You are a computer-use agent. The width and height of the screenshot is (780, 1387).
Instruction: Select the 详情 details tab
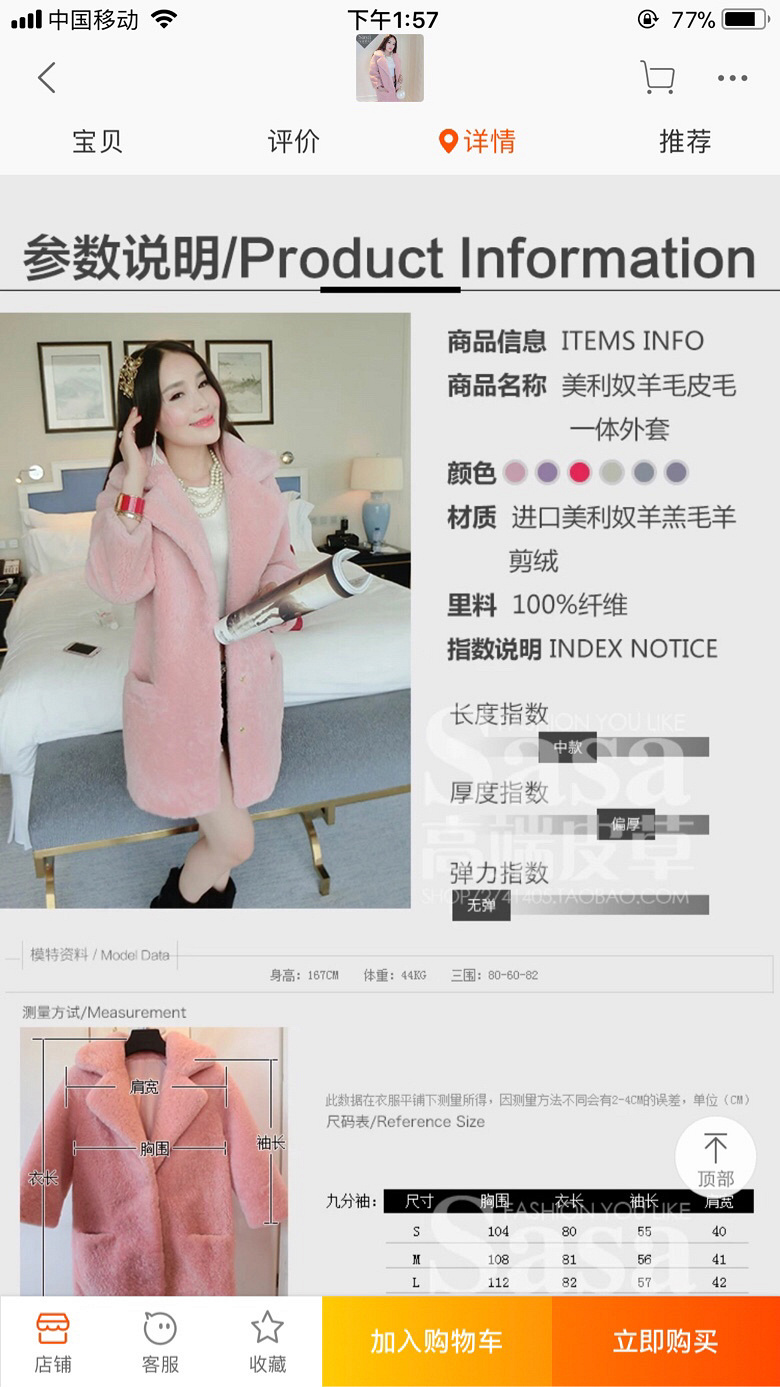tap(479, 142)
